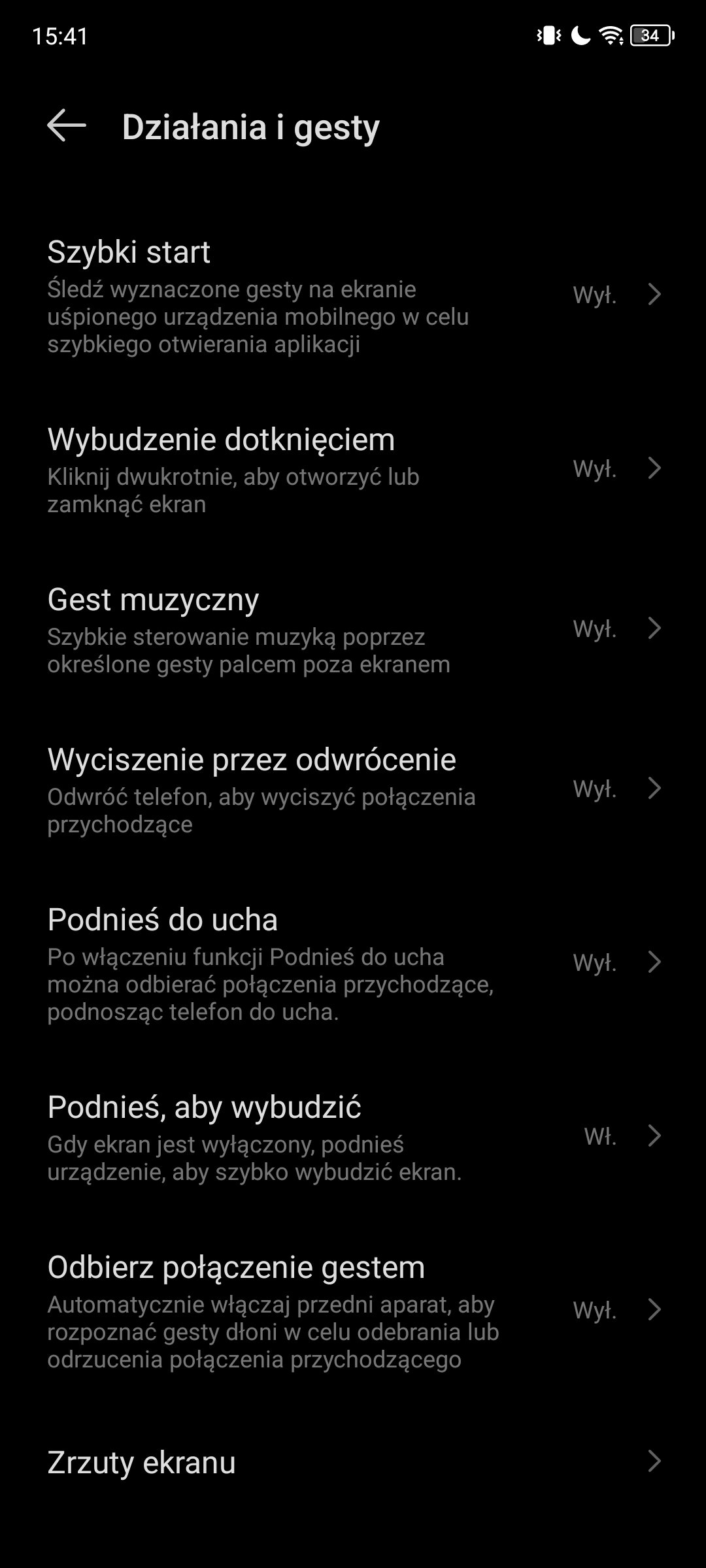The image size is (706, 1568).
Task: Go back from Działania i gesty
Action: (x=67, y=125)
